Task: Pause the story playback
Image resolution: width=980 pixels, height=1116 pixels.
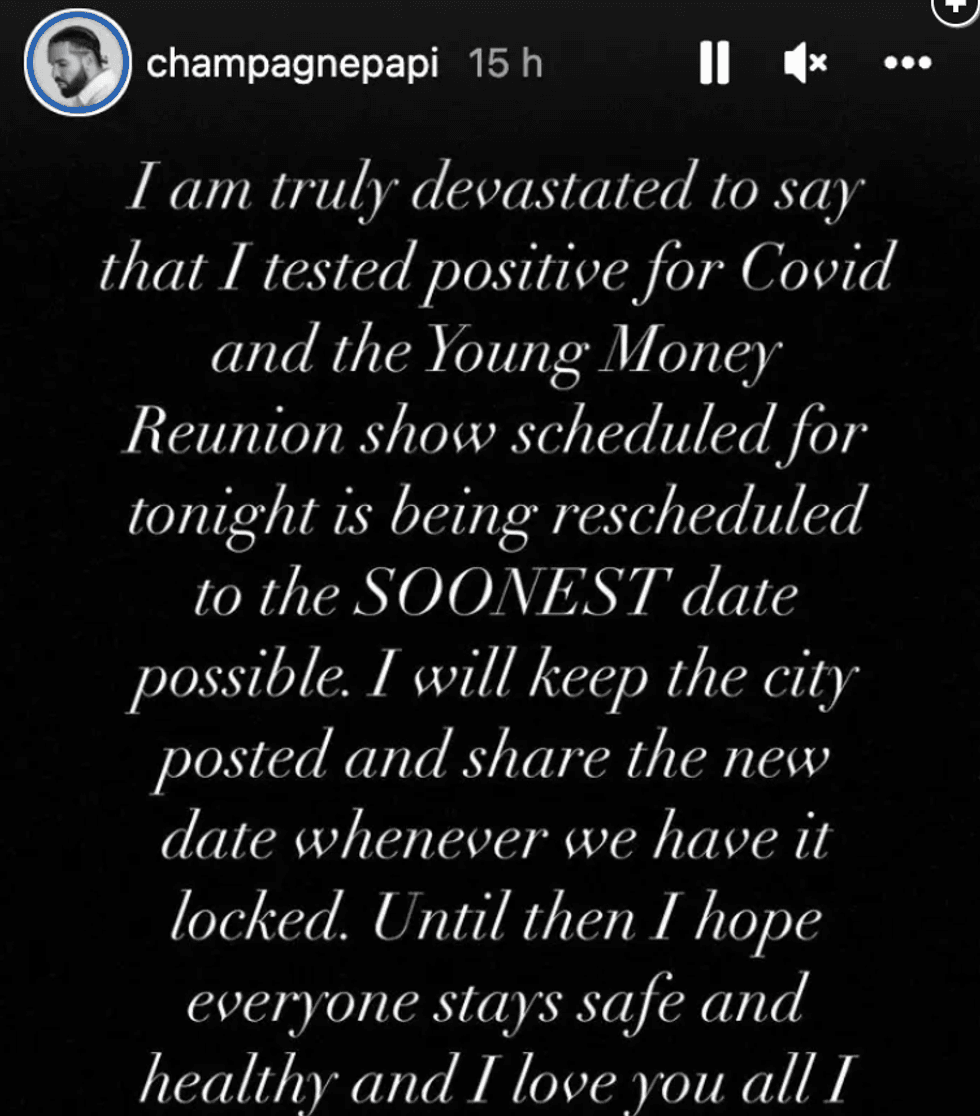Action: pos(714,65)
